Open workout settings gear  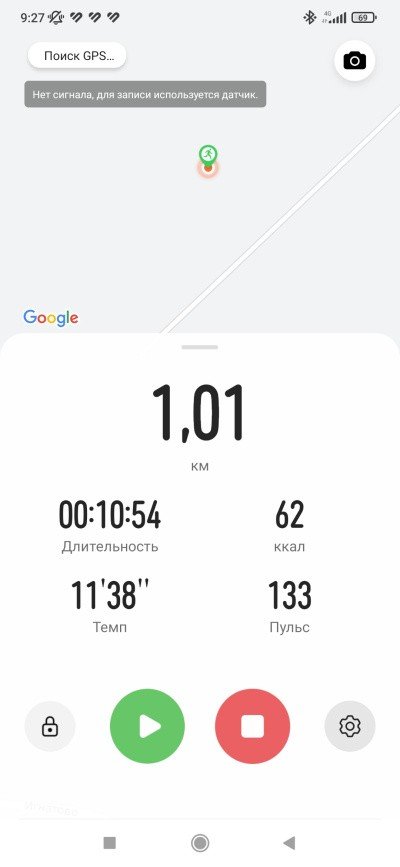pos(350,726)
